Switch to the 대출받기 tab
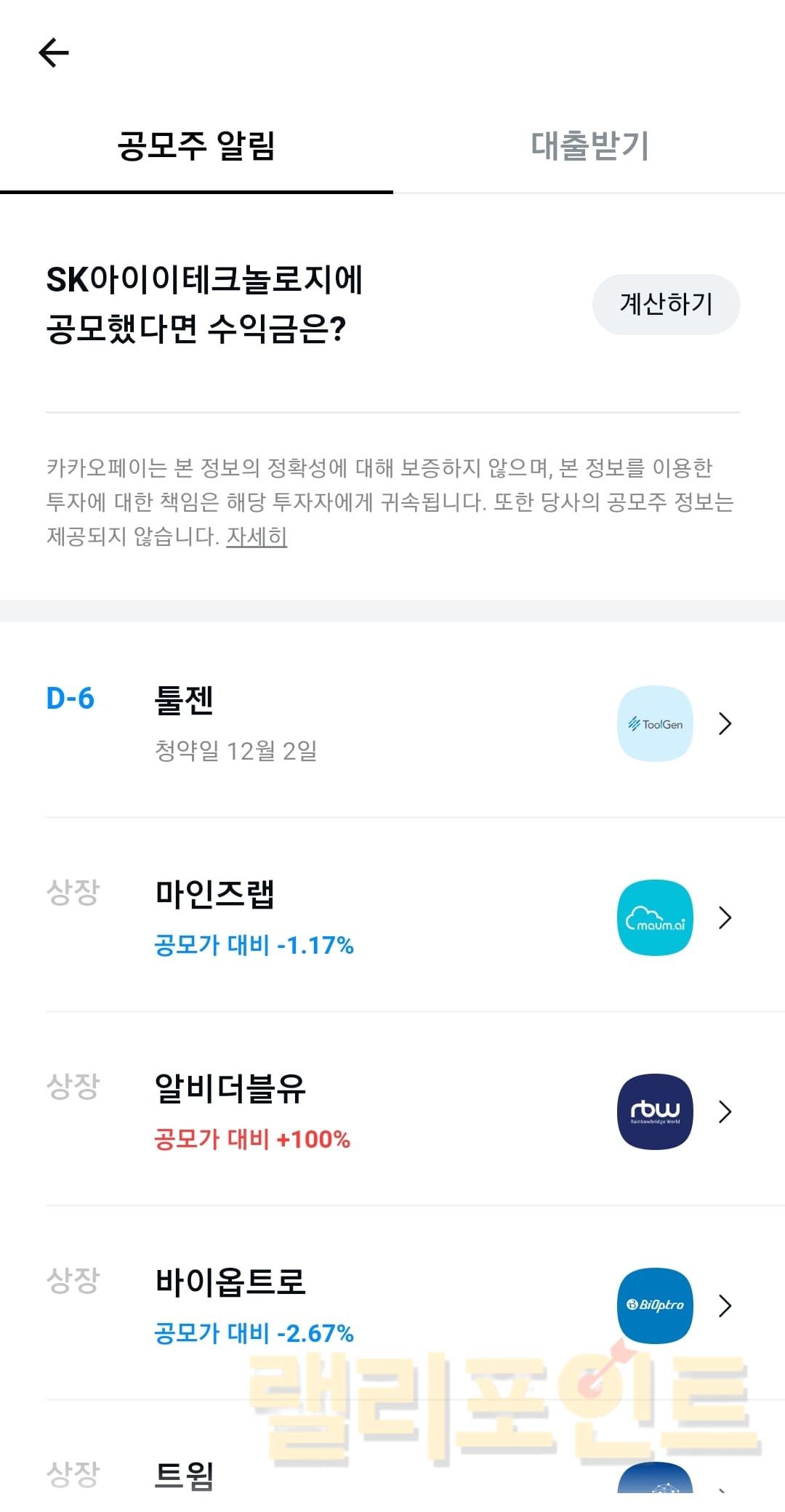 click(589, 145)
